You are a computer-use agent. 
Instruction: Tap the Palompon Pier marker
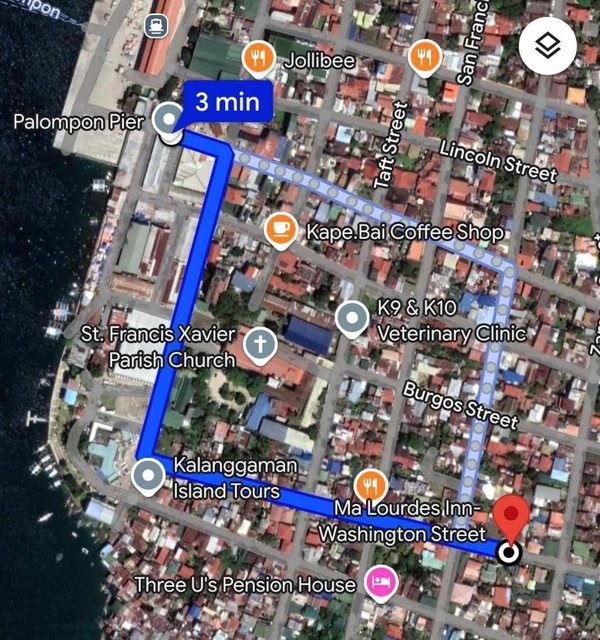[169, 121]
